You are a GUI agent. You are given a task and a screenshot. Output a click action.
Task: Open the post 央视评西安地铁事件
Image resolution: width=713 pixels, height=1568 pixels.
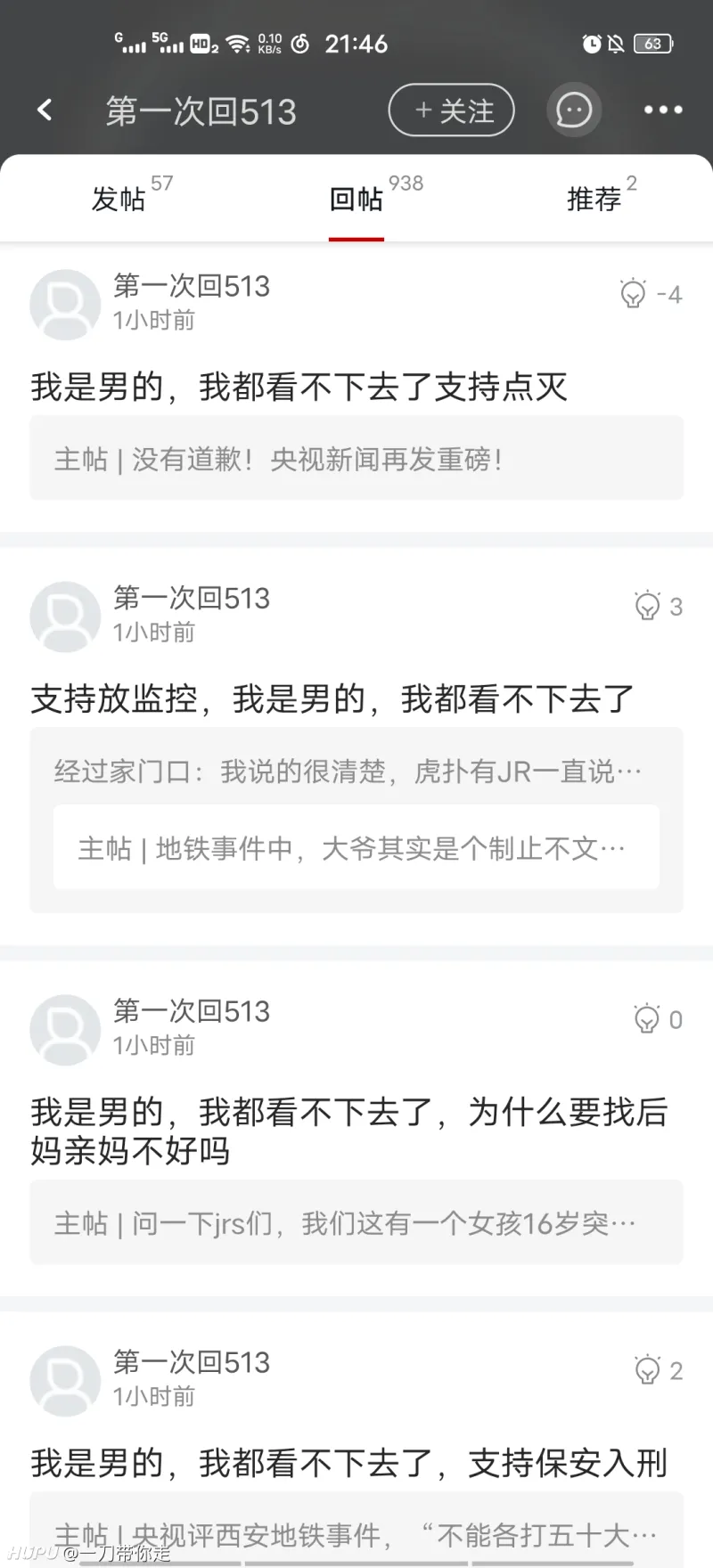(x=356, y=1531)
